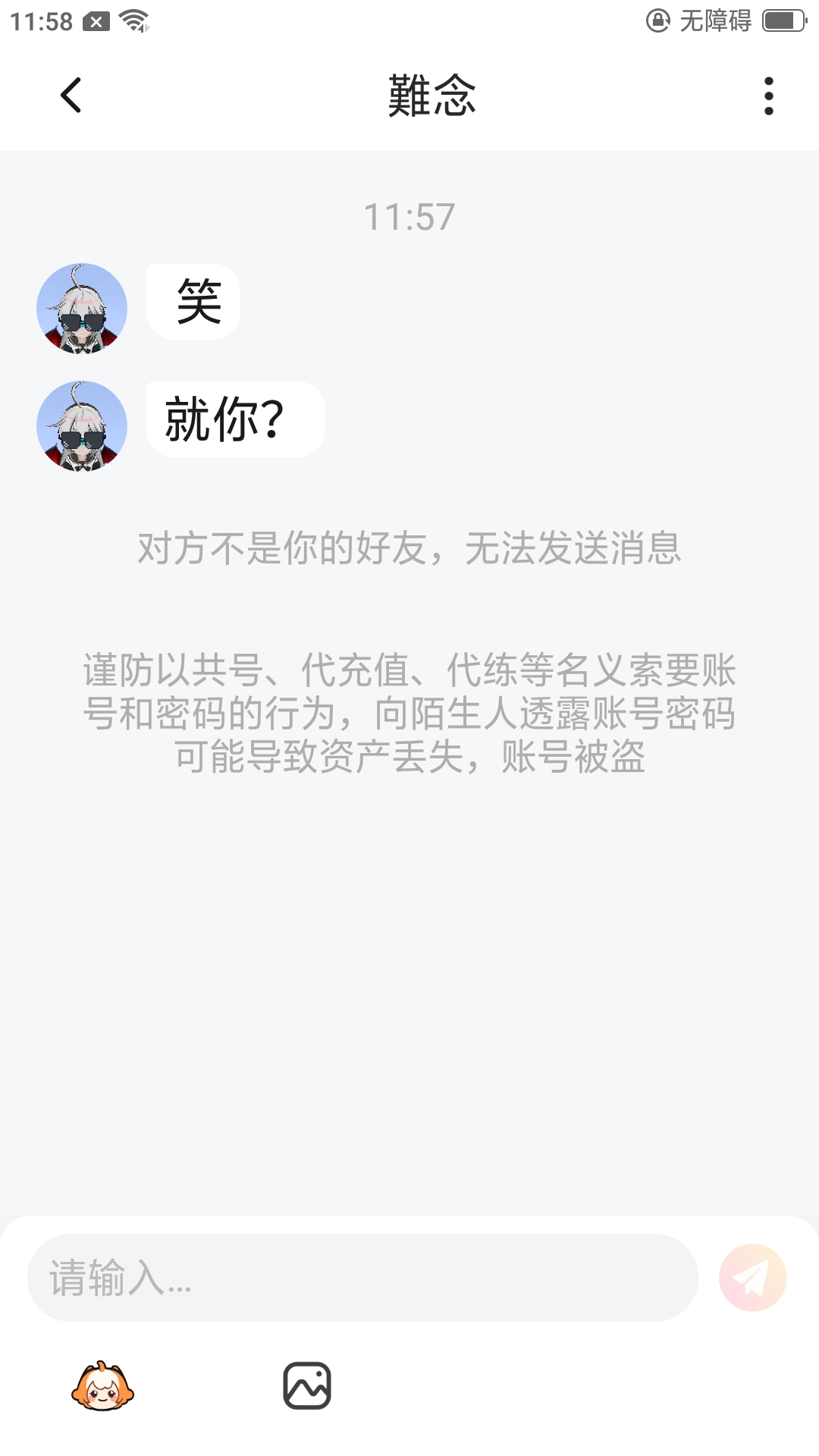
Task: Focus the 请输入 message input field
Action: tap(362, 1278)
